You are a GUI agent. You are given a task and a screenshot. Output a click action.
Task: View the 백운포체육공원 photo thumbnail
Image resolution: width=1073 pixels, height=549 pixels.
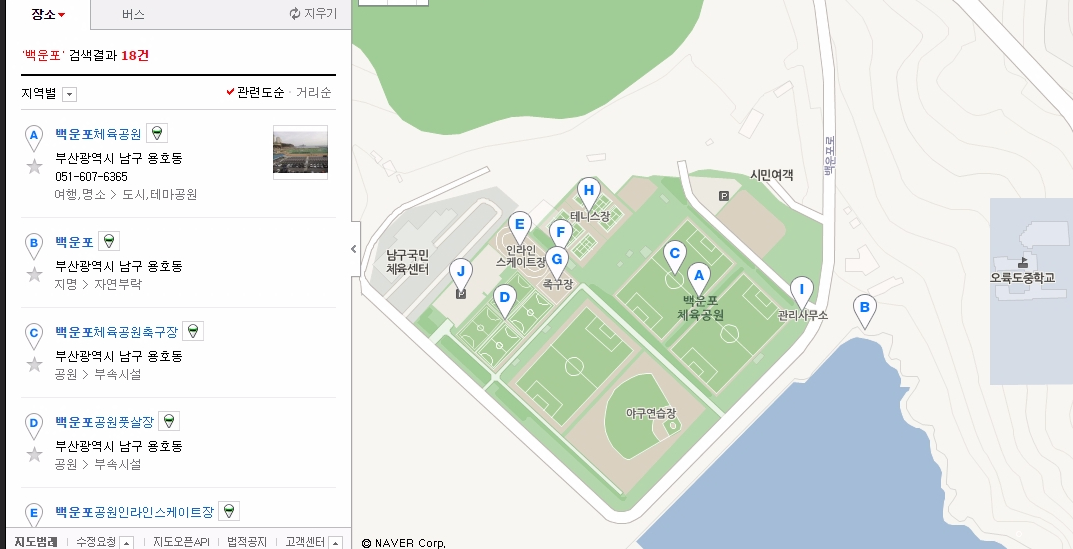click(x=300, y=152)
